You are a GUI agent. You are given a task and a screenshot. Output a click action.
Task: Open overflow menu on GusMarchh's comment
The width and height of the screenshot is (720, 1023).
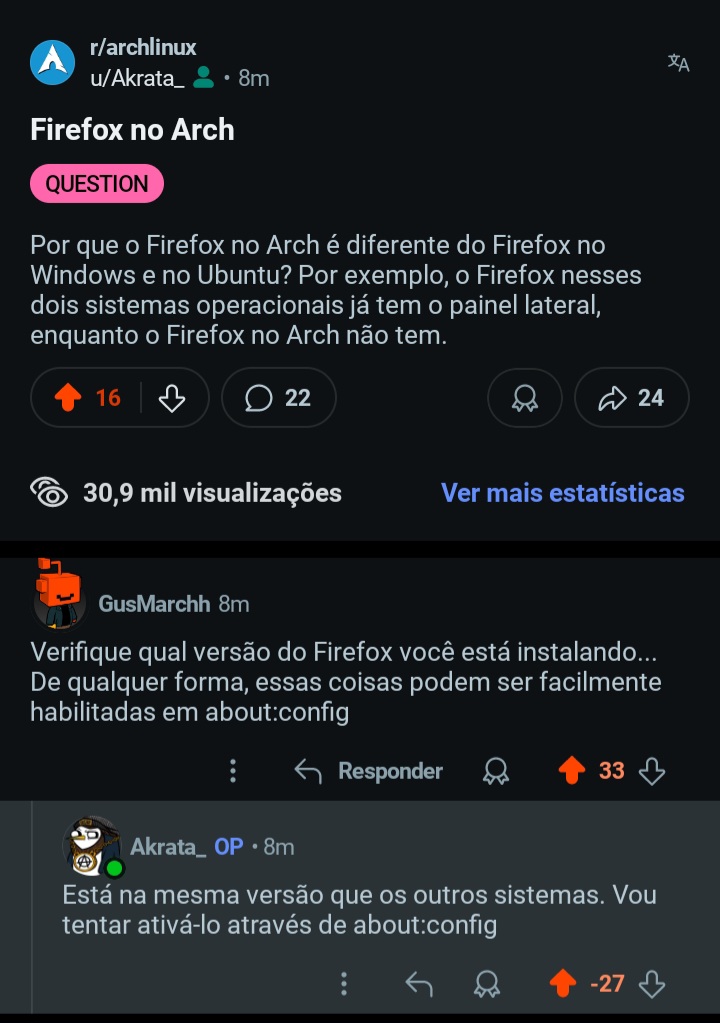coord(233,771)
